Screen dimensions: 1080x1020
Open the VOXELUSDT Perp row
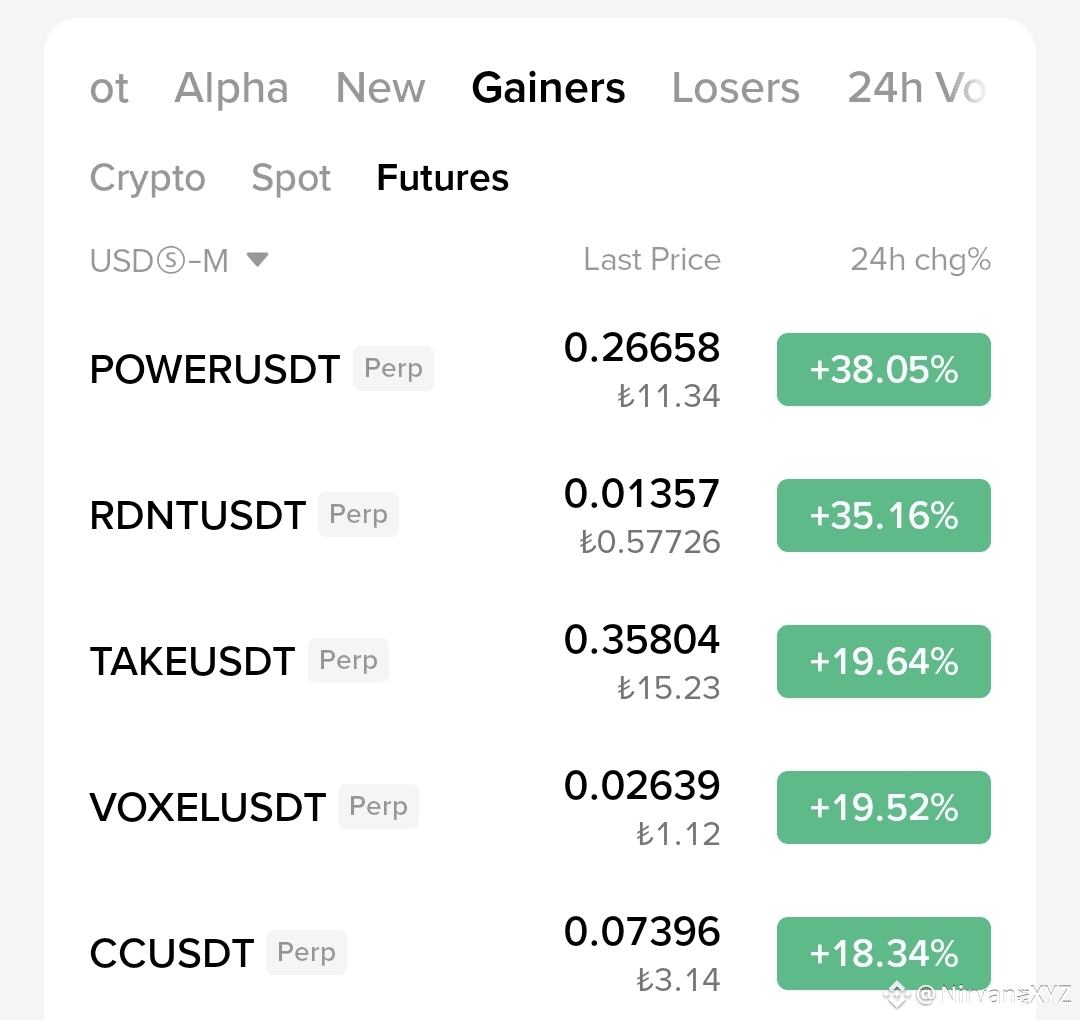click(208, 808)
